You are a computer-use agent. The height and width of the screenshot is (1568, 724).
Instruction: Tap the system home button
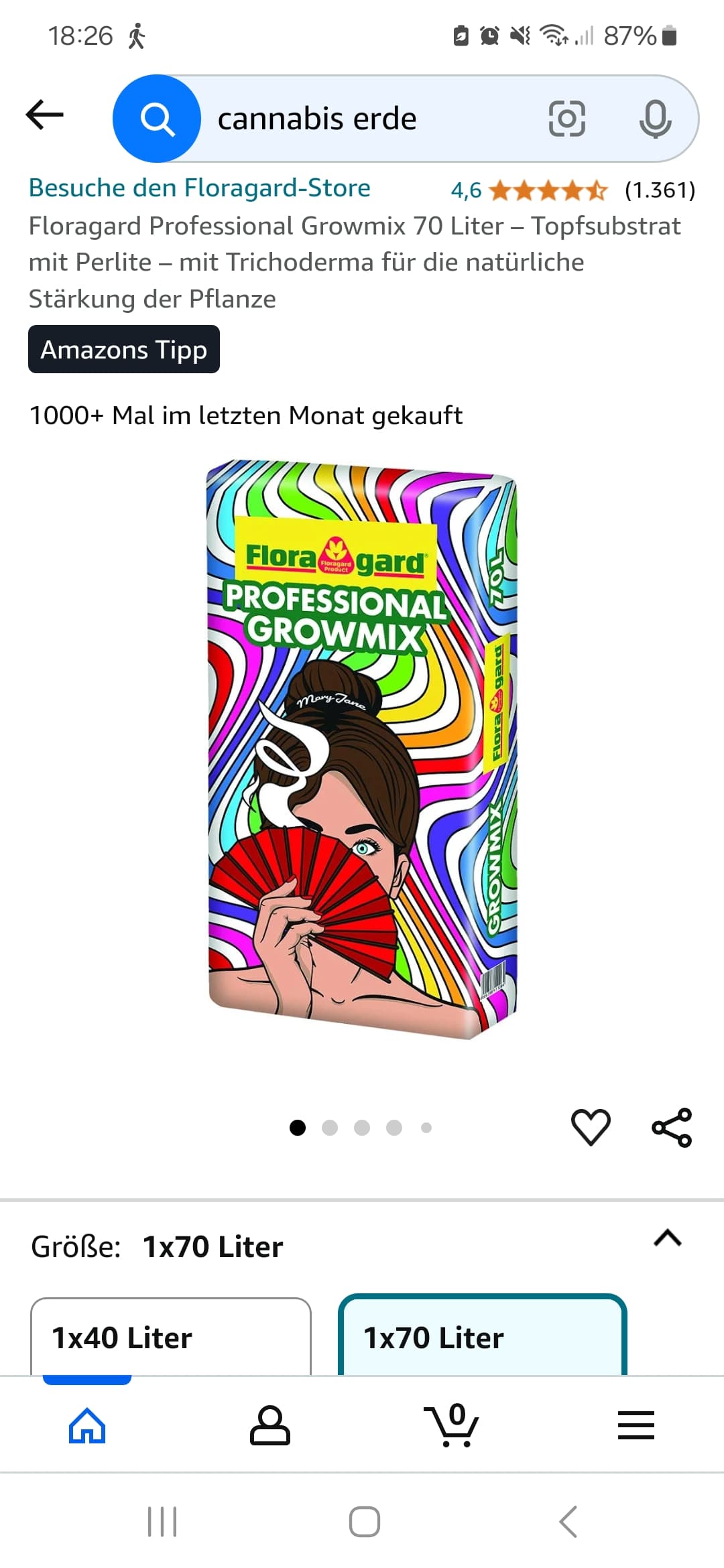364,1522
